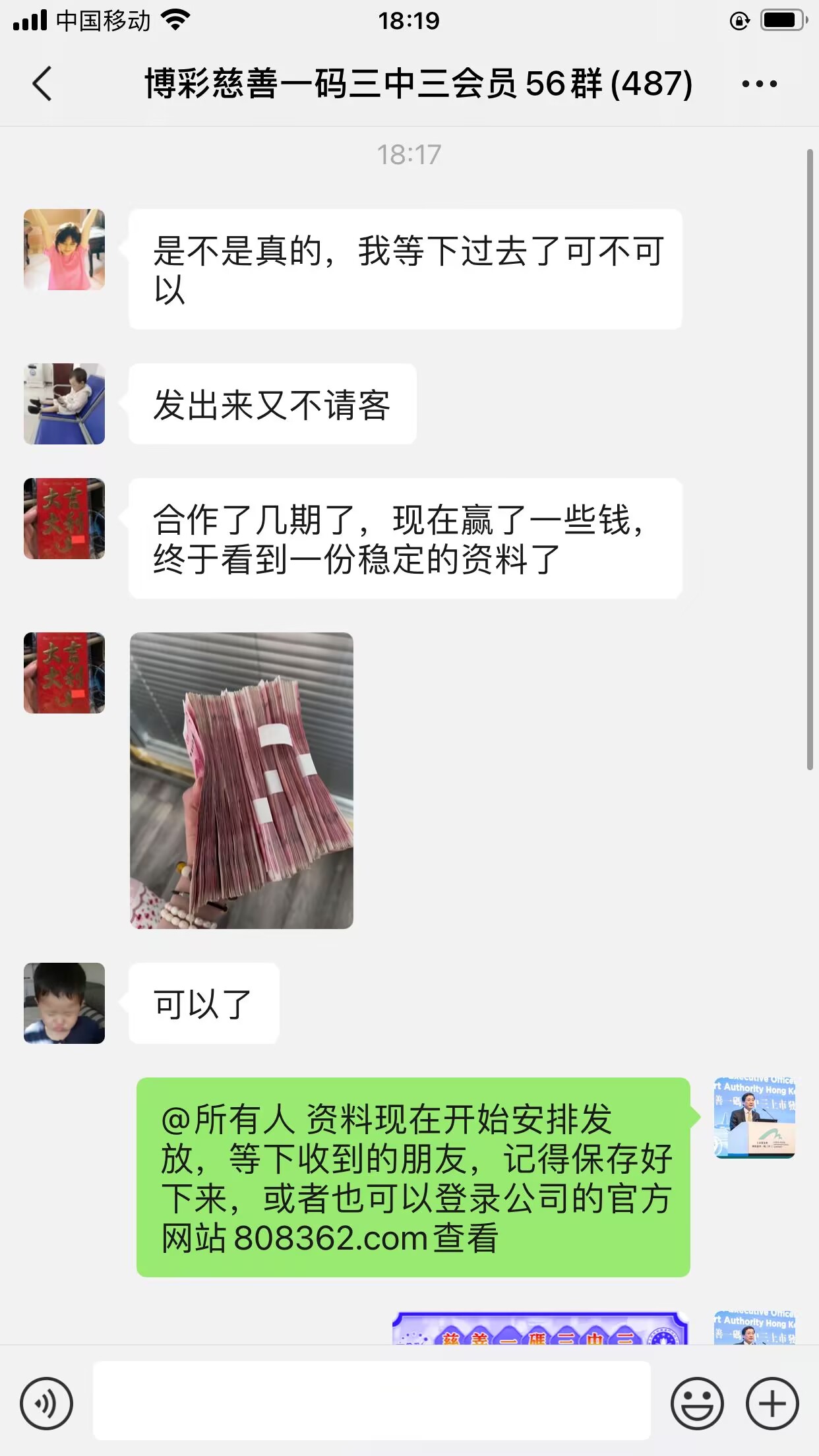Open avatar of sender saying 发出来又不请客
This screenshot has width=819, height=1456.
click(65, 404)
